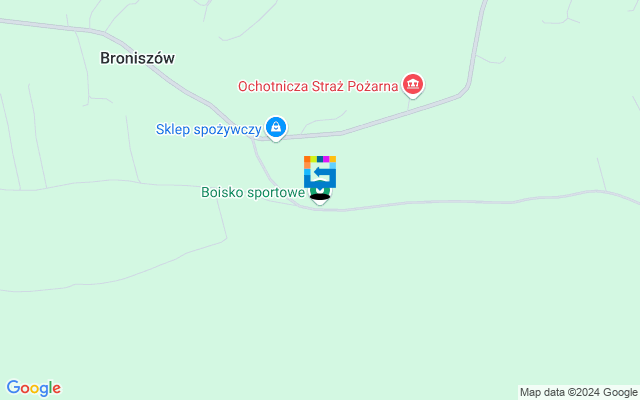This screenshot has height=400, width=640.
Task: Open the colorful custom map pin
Action: point(320,171)
